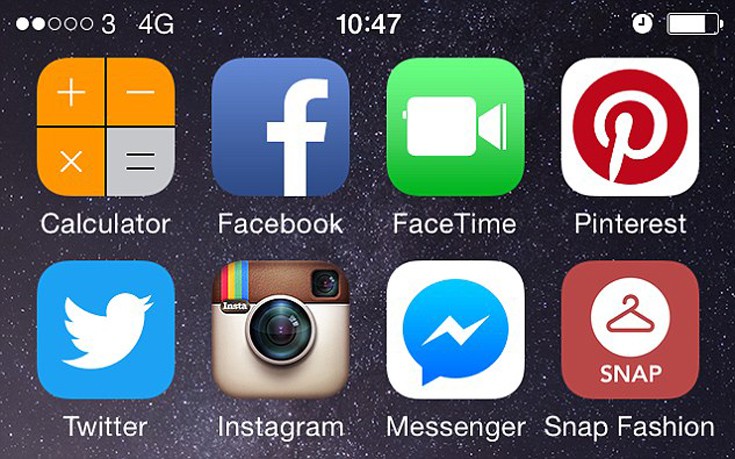Start the FaceTime app
Screen dimensions: 735x459
tap(455, 127)
